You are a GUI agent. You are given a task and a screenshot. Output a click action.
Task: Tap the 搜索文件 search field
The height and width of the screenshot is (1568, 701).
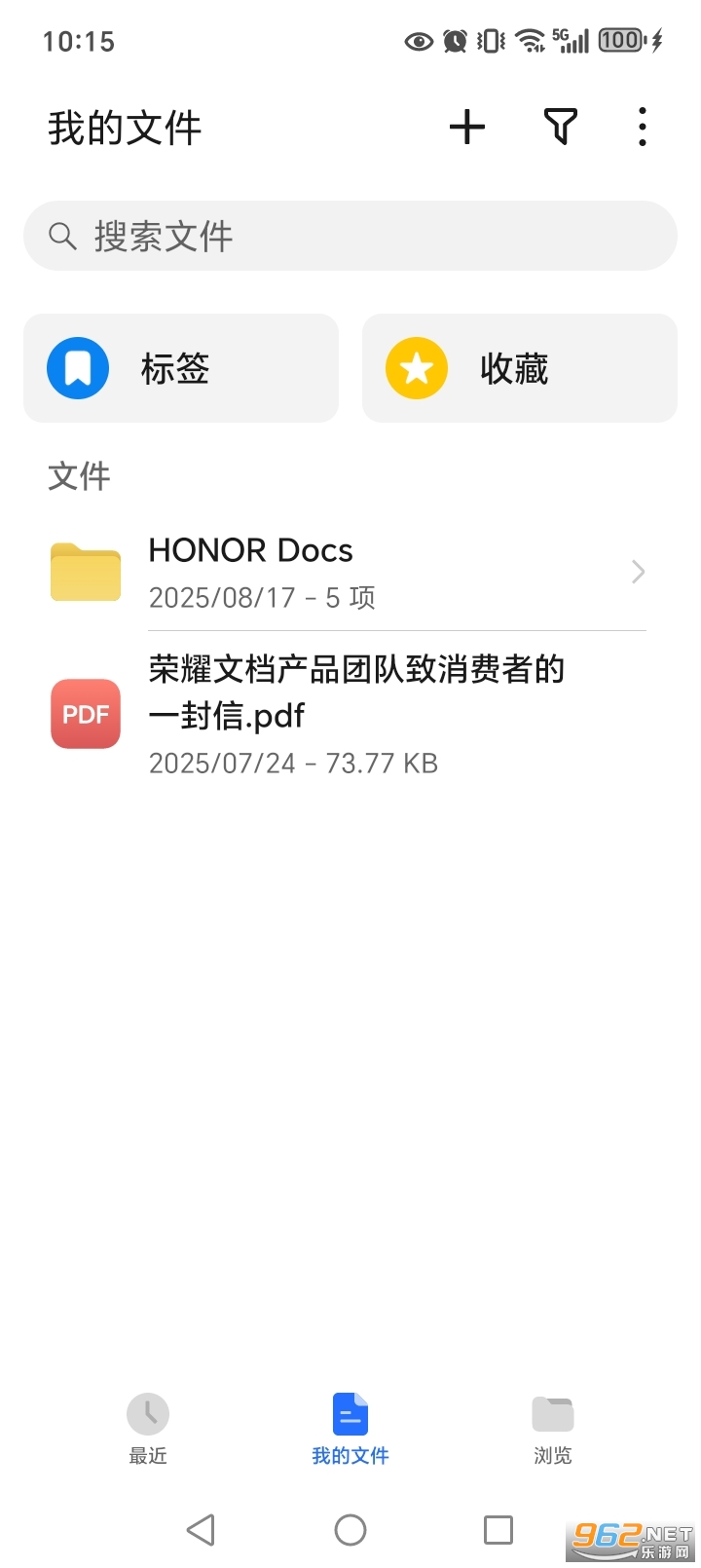pos(350,236)
